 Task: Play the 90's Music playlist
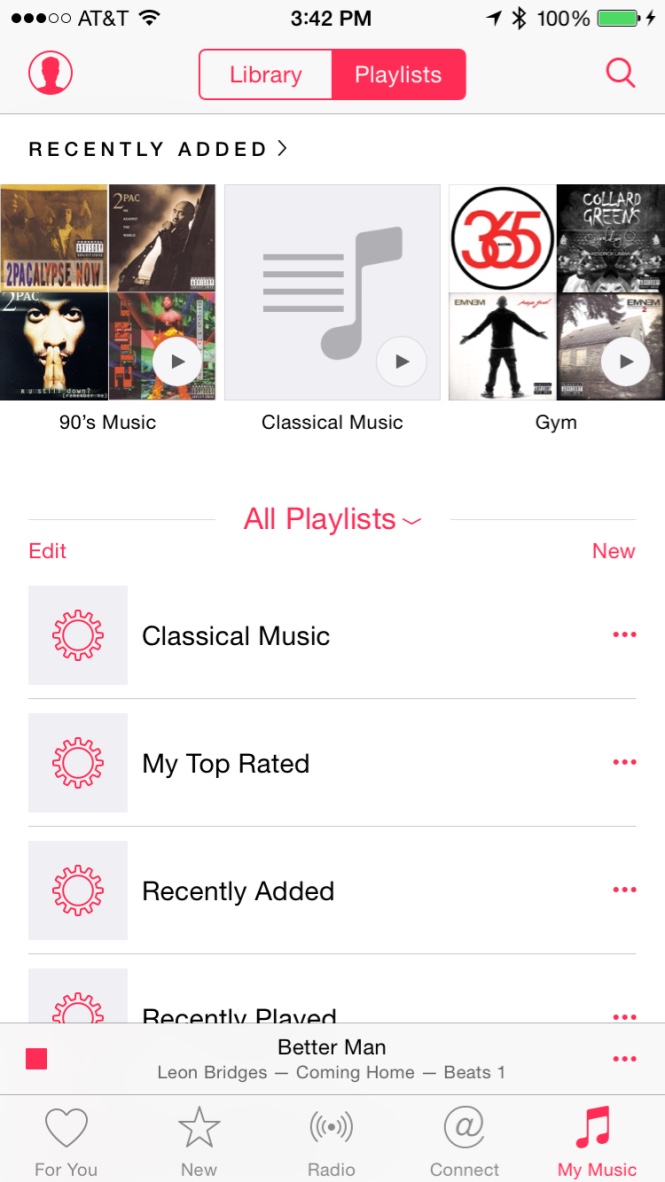tap(177, 361)
